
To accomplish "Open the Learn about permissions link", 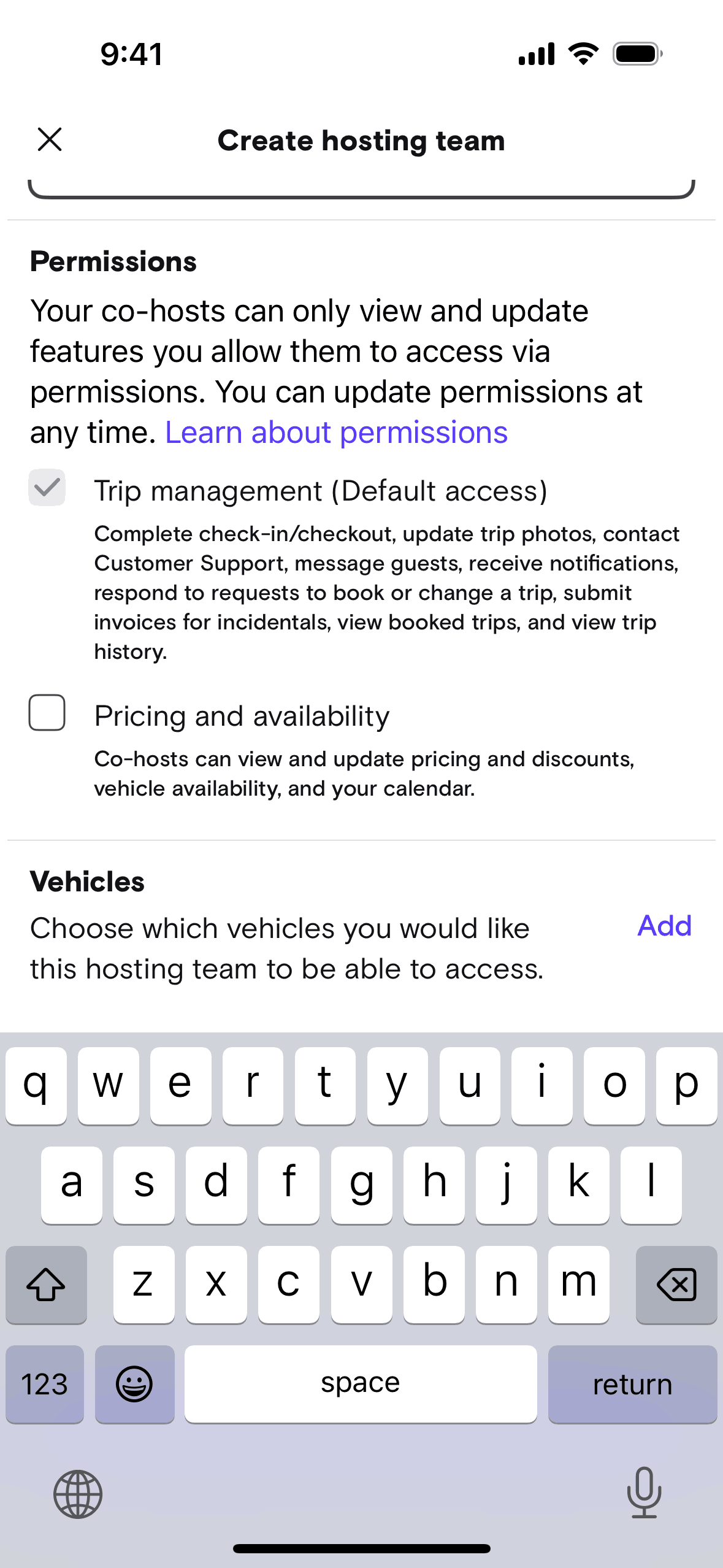I will click(x=336, y=432).
